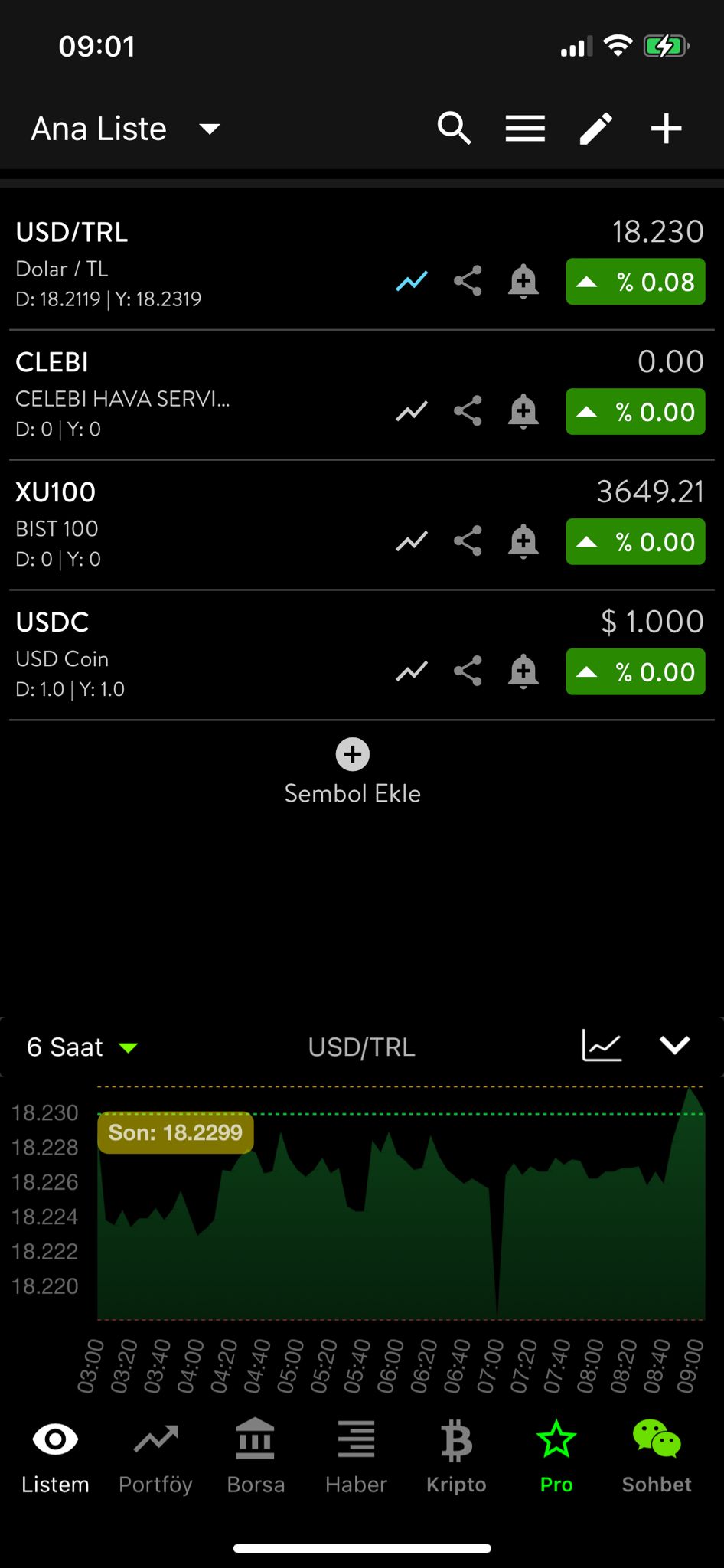Open the list menu icon
724x1568 pixels.
coord(525,128)
